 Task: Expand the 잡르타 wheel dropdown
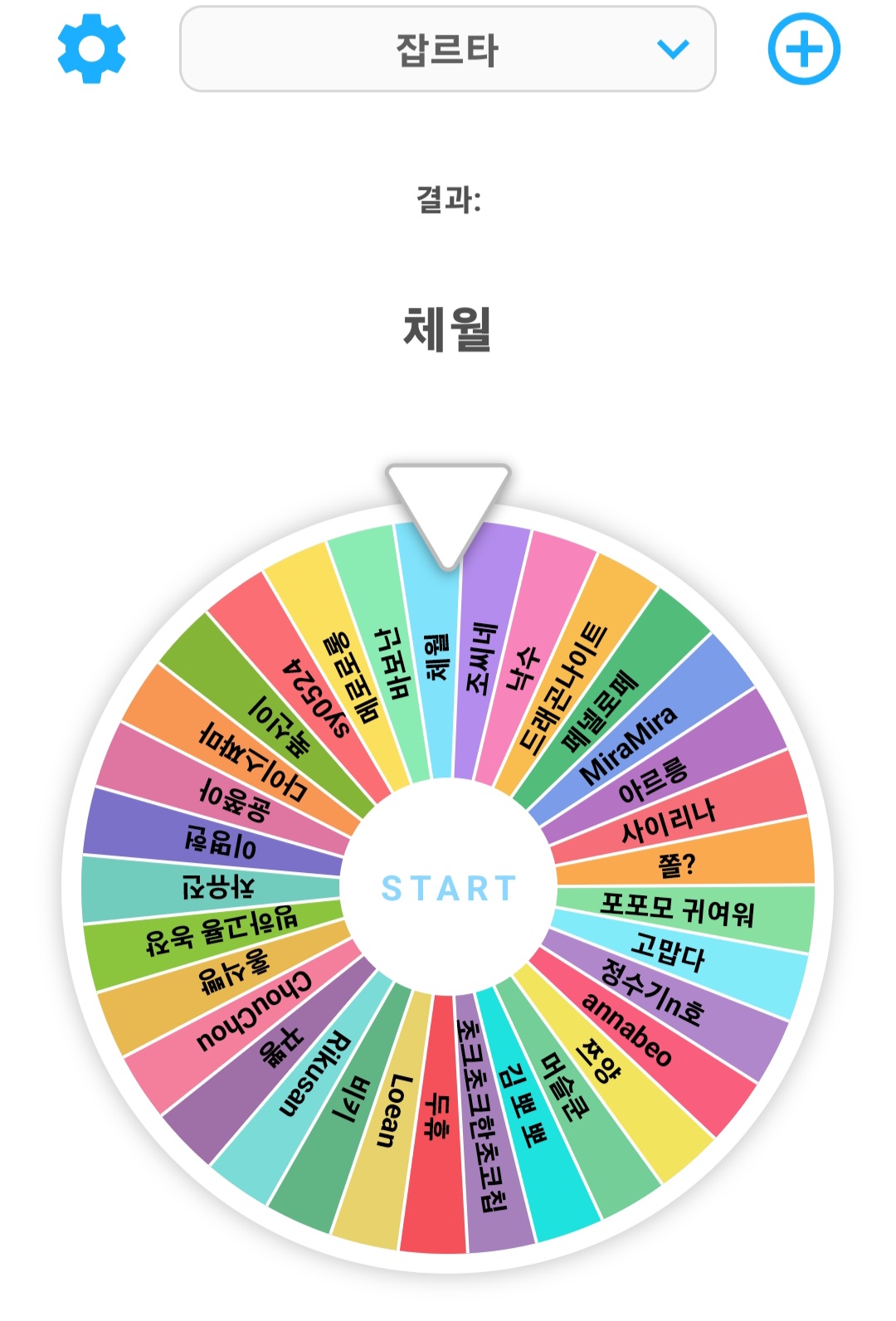click(447, 50)
